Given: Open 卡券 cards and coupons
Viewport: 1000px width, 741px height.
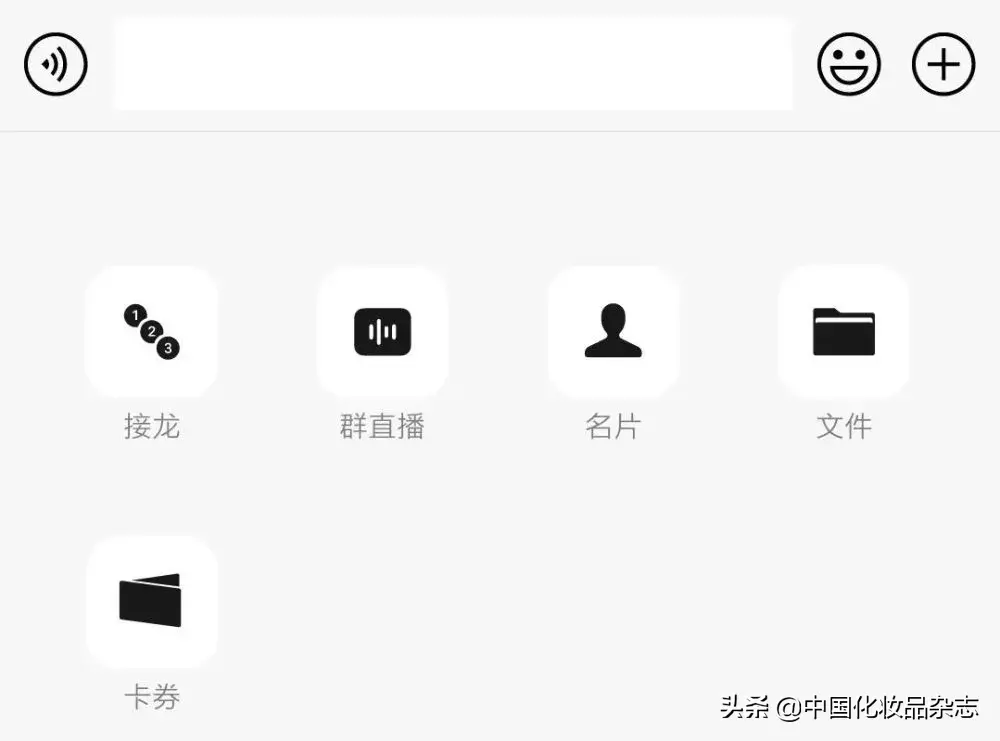Looking at the screenshot, I should (151, 602).
